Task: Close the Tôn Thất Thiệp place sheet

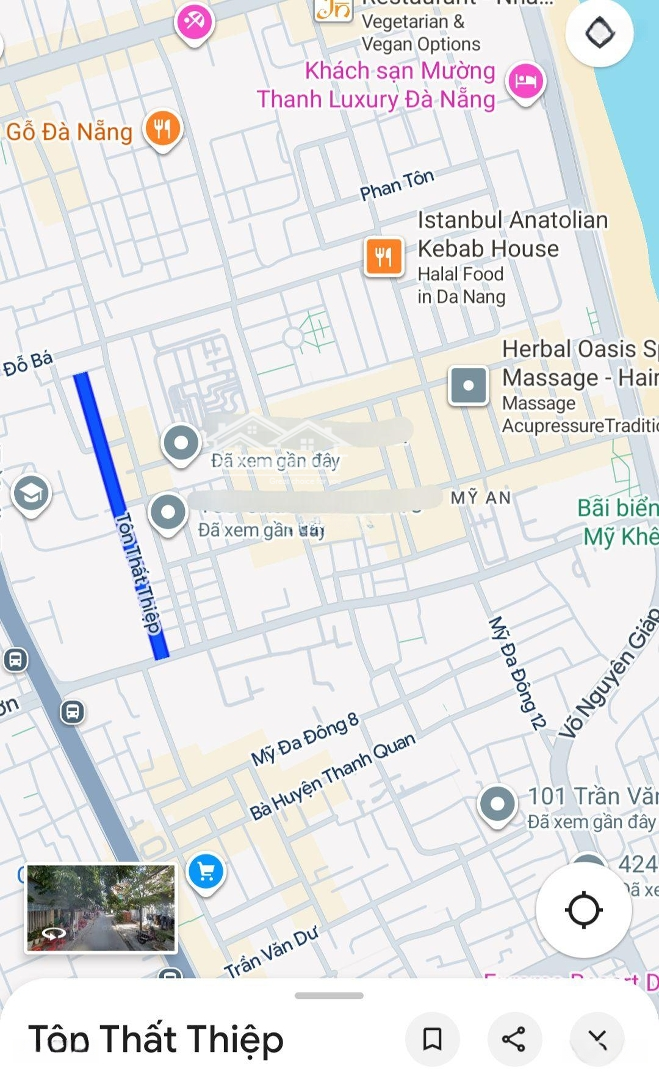Action: click(x=597, y=1039)
